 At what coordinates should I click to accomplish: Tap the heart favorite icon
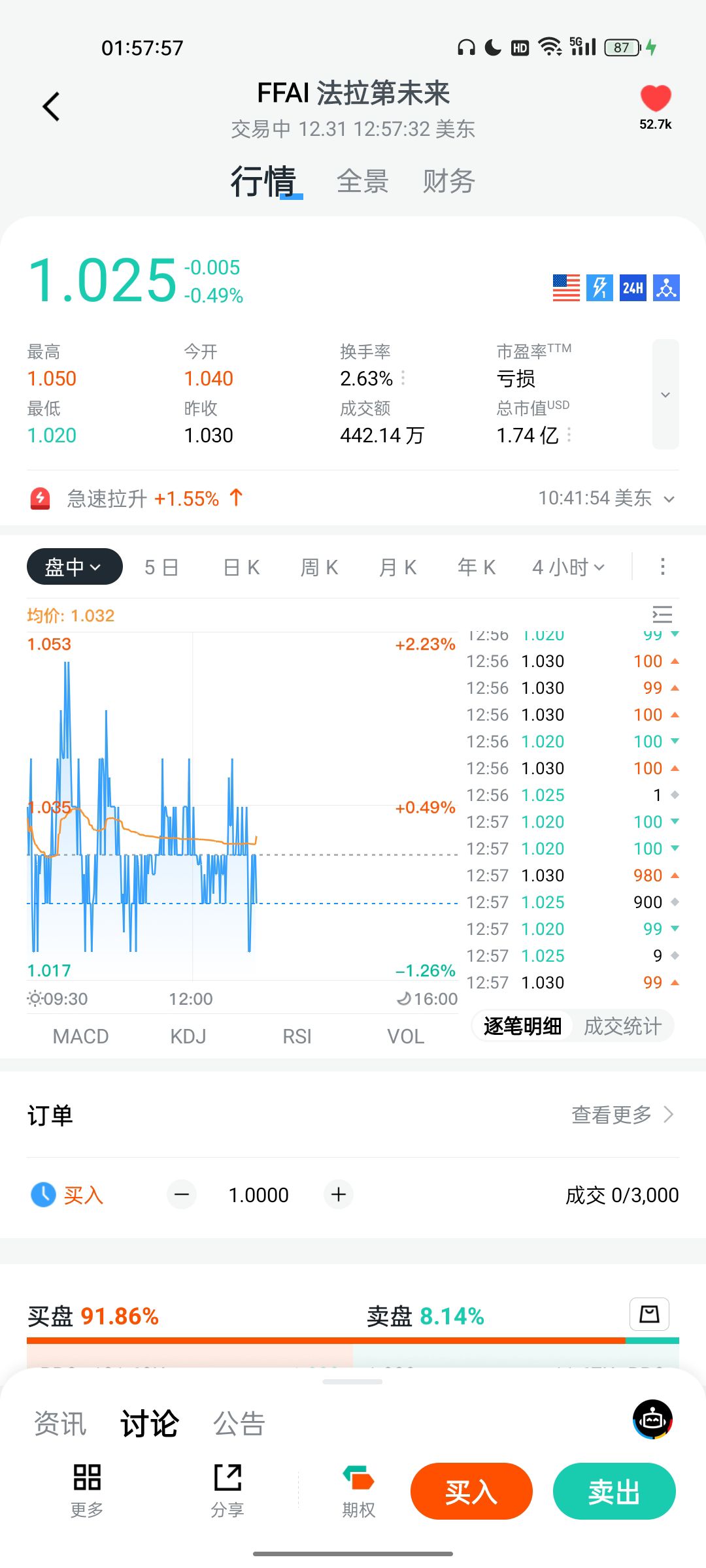point(655,99)
